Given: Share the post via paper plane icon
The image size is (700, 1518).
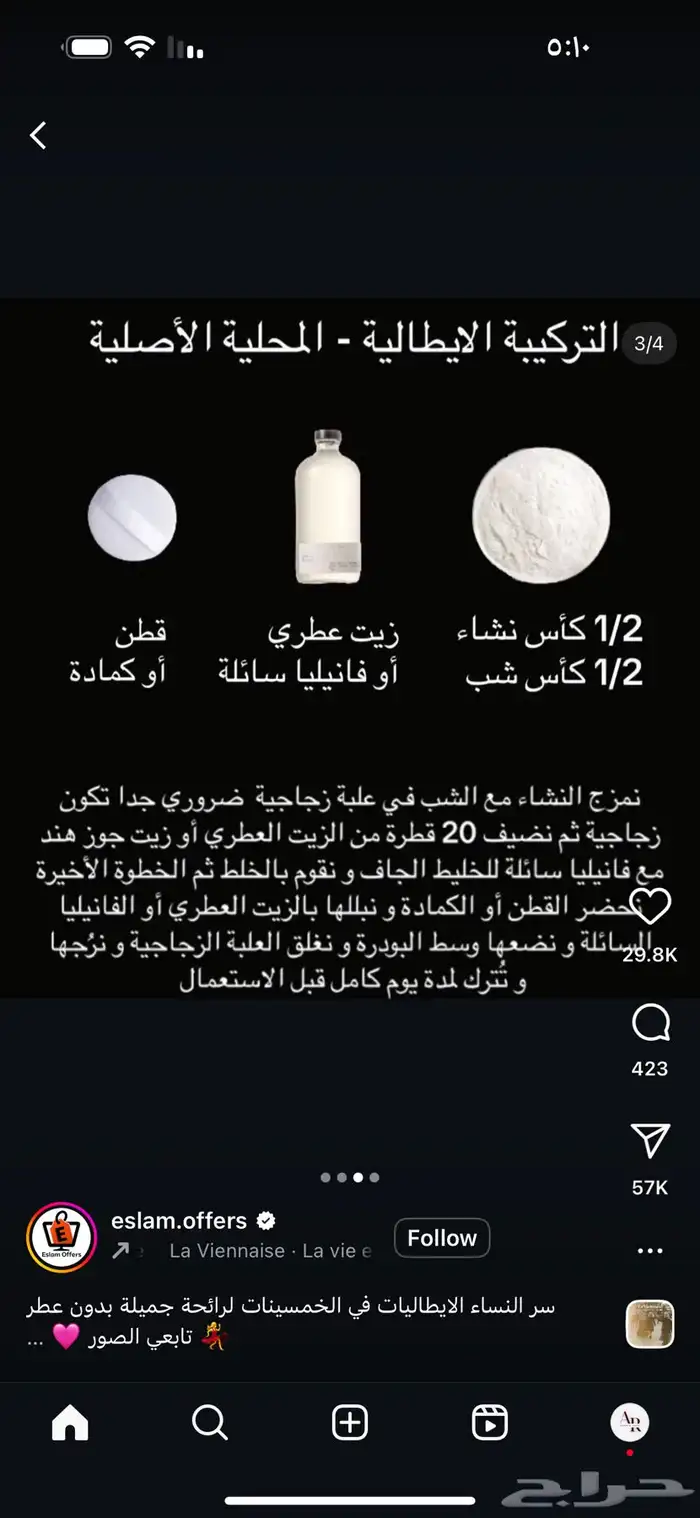Looking at the screenshot, I should (650, 1141).
